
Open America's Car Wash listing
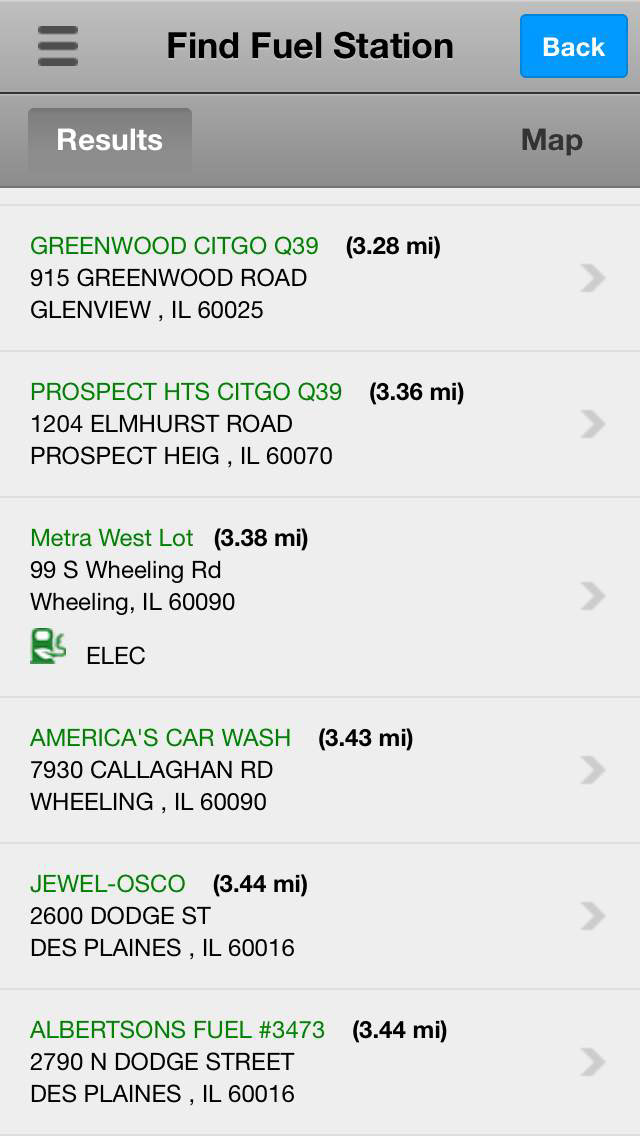click(320, 770)
